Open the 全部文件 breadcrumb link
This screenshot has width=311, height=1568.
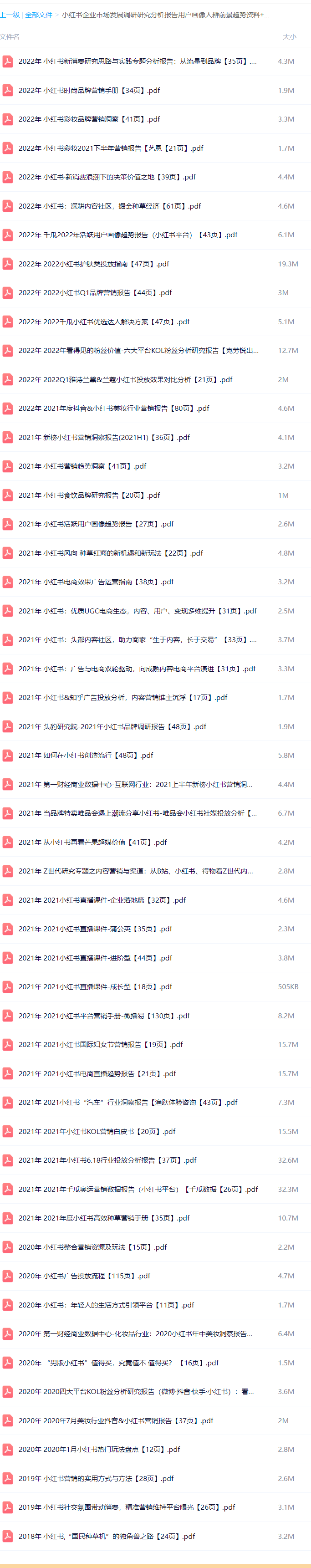(x=38, y=15)
